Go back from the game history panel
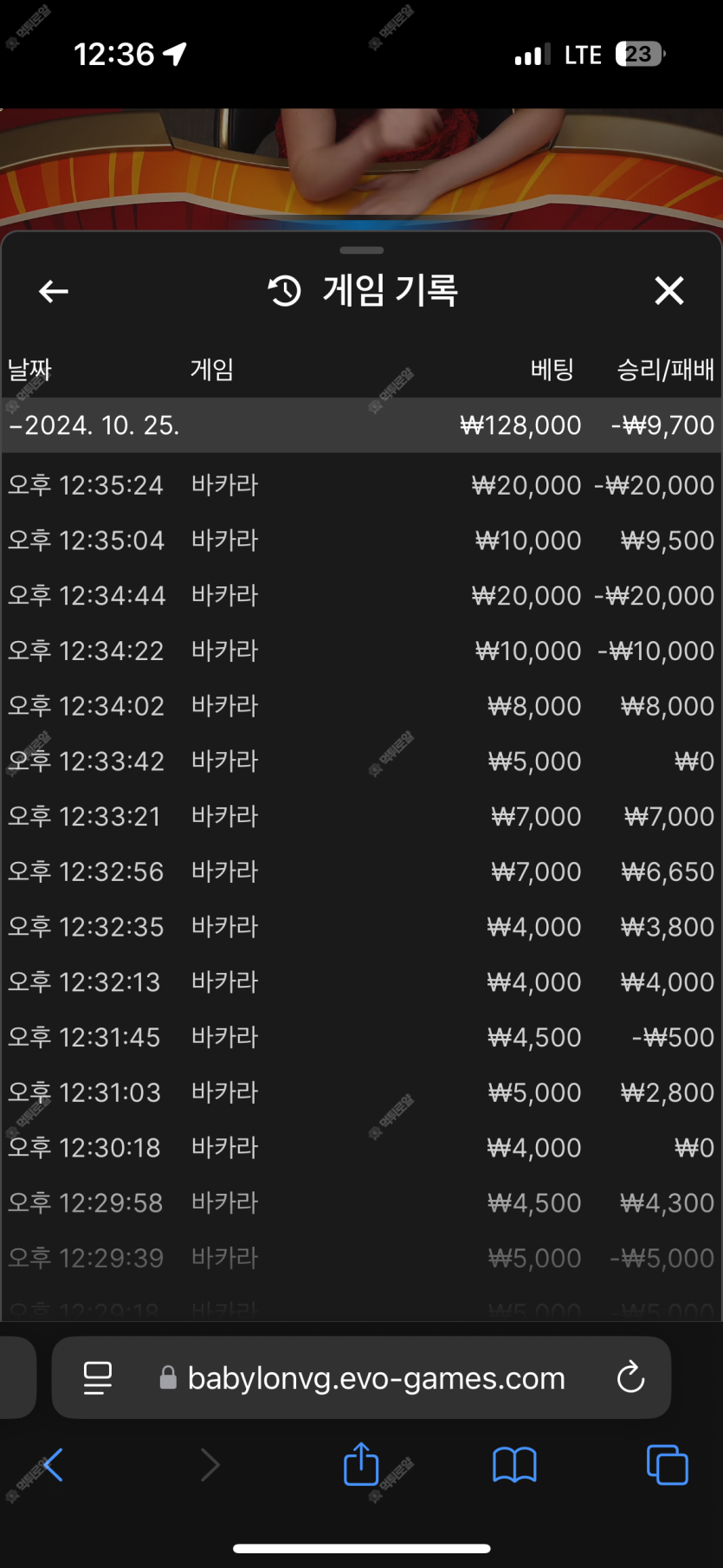 54,292
